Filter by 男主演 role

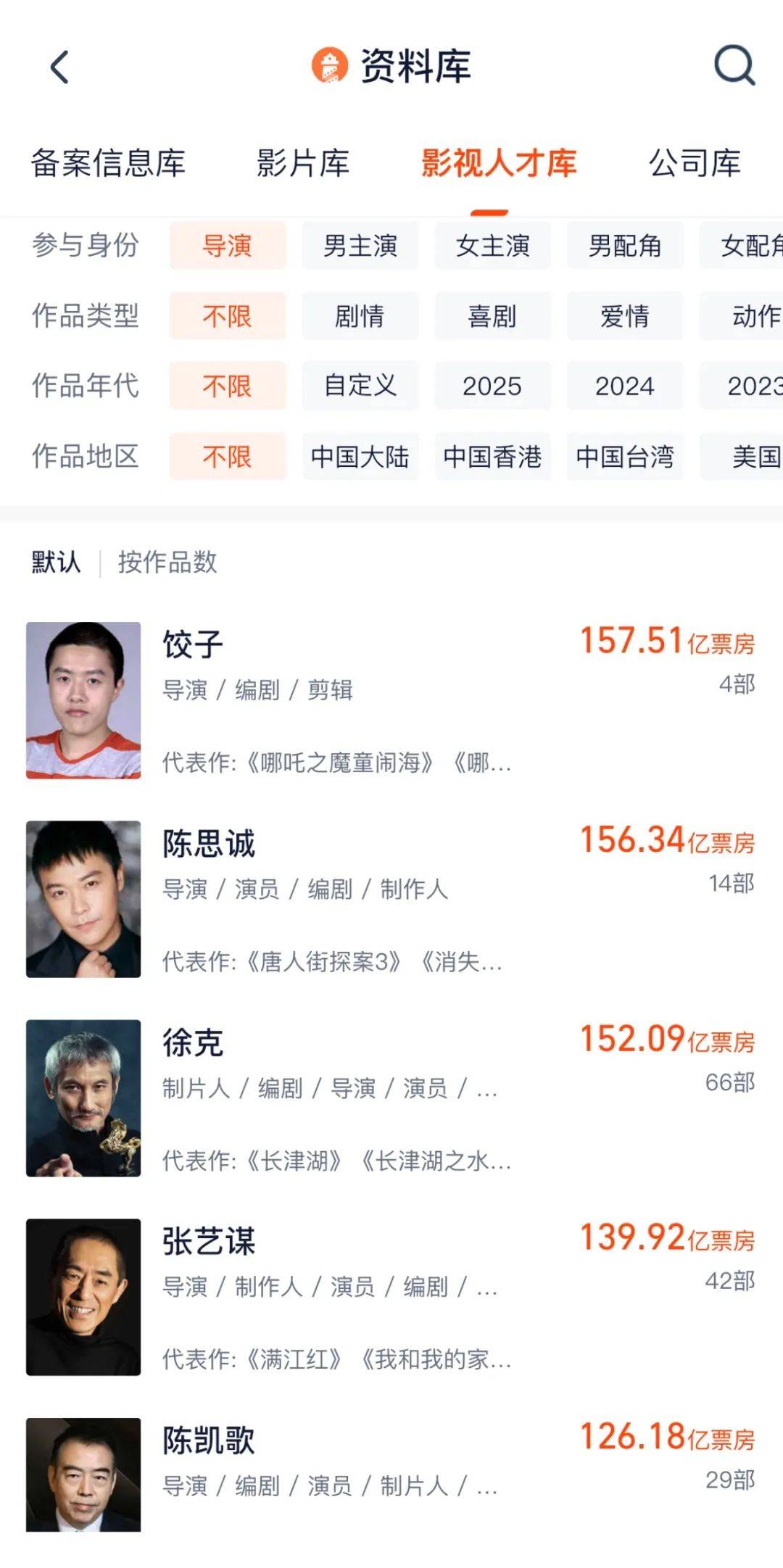[x=360, y=246]
